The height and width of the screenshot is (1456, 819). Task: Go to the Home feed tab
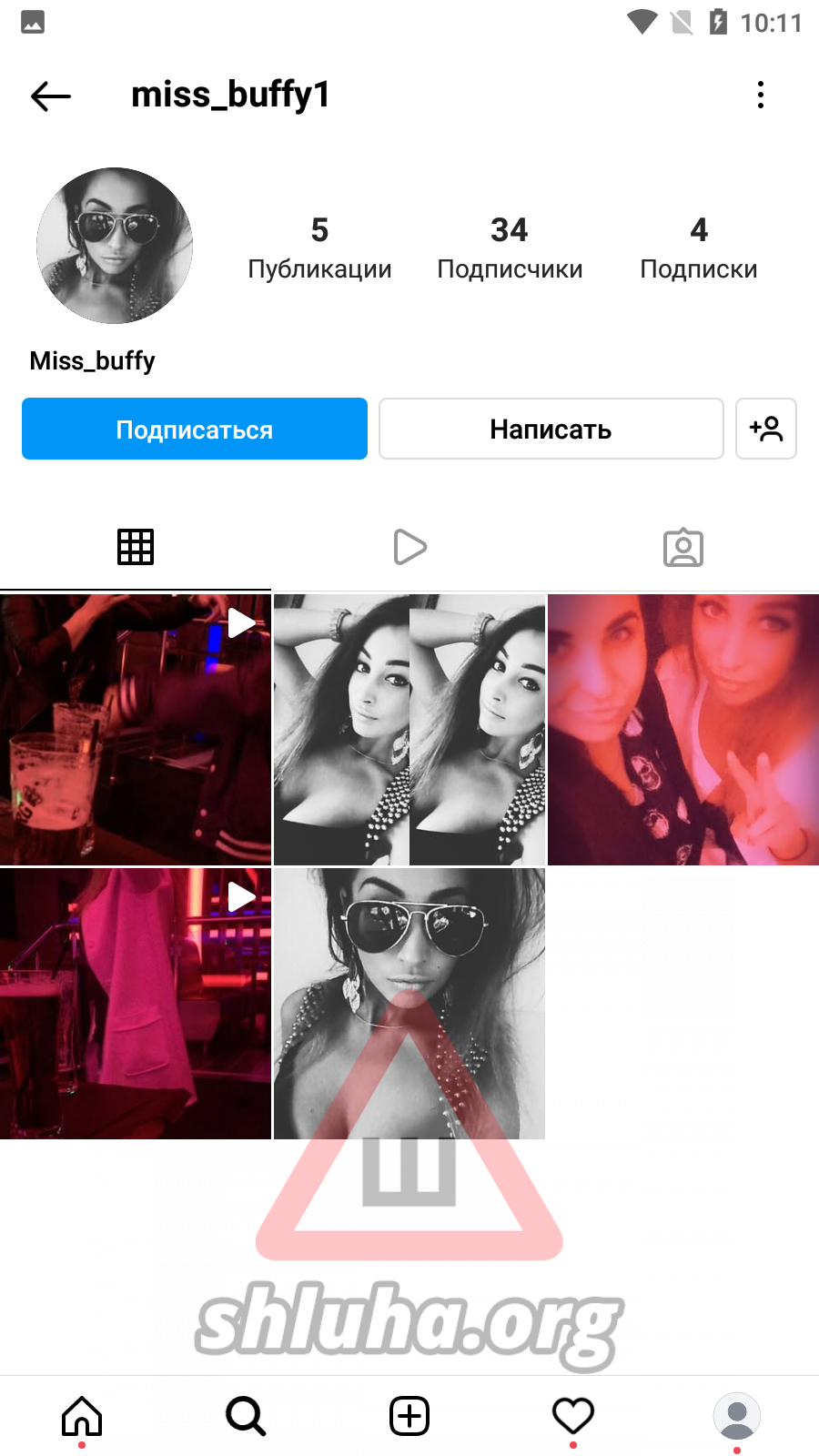click(x=82, y=1416)
